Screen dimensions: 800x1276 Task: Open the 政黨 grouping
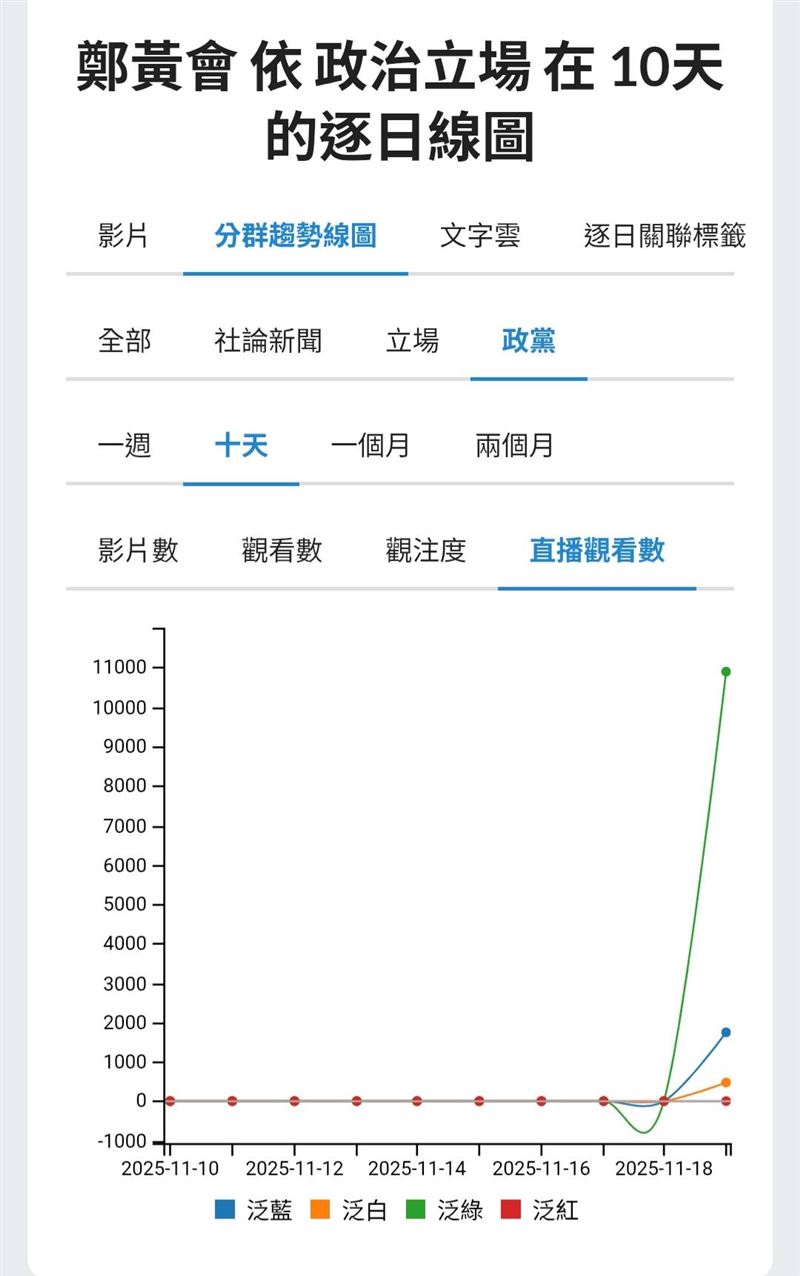529,340
